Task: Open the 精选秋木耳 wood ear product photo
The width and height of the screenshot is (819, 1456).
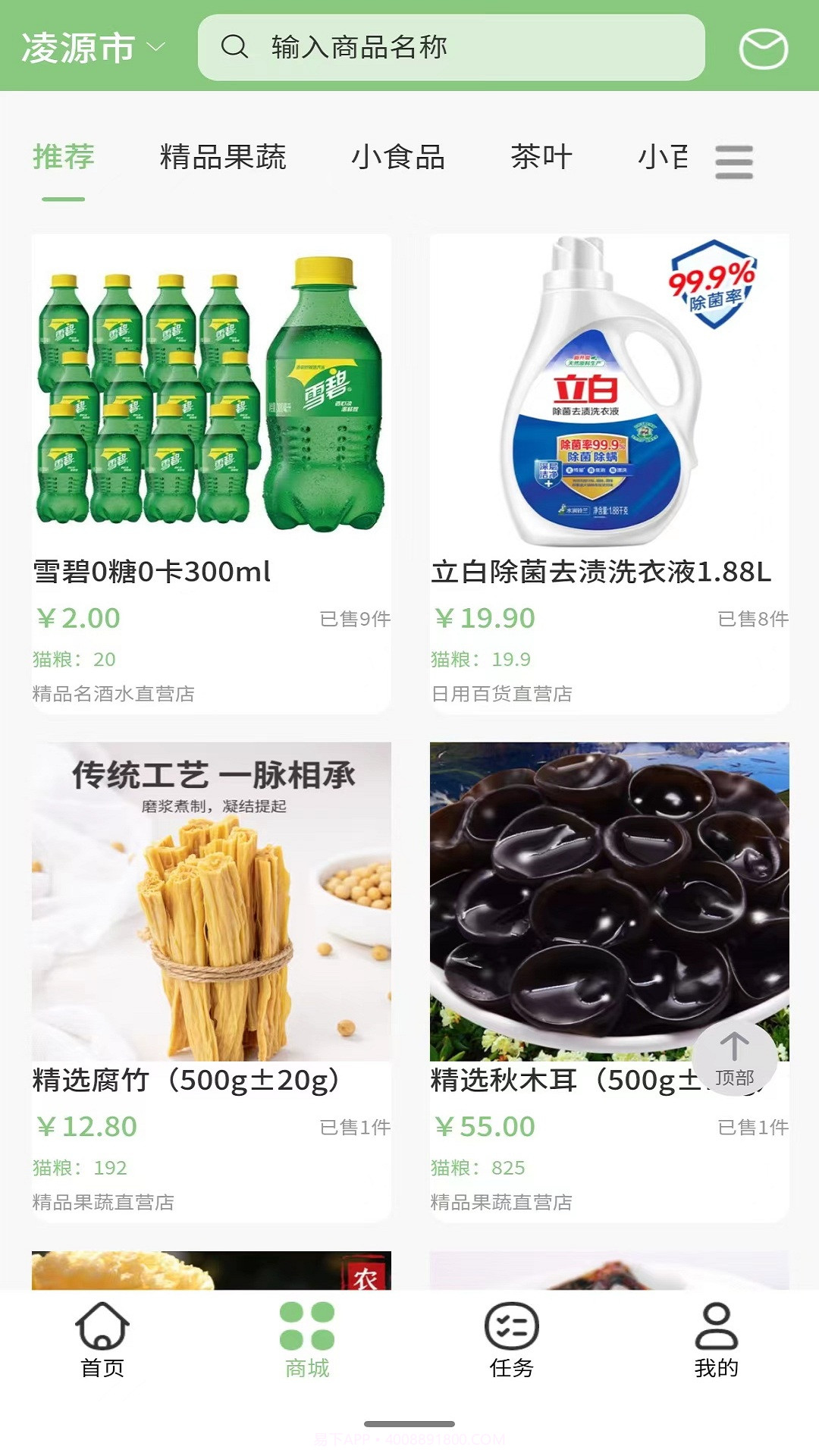Action: pos(607,895)
